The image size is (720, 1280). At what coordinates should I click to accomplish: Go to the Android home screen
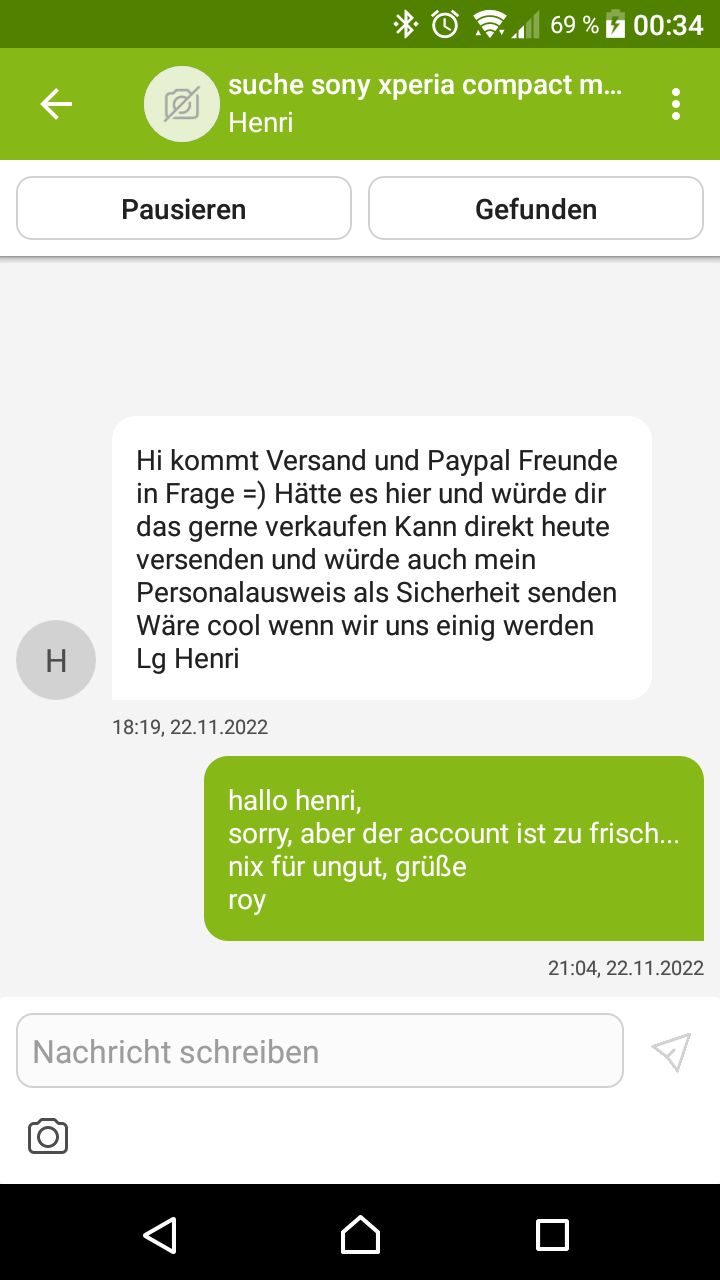[360, 1234]
